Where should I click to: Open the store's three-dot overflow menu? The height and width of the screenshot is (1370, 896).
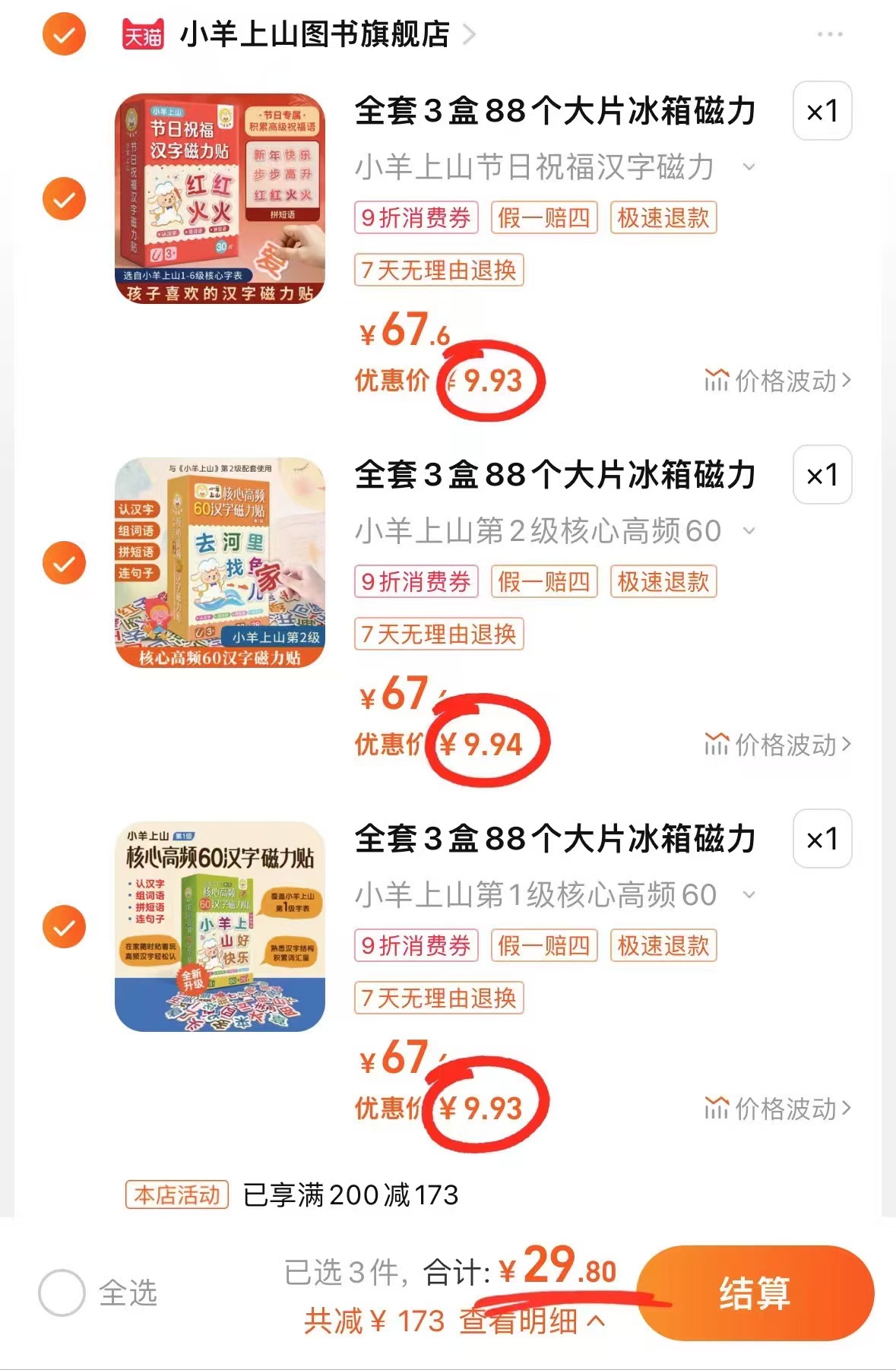(829, 34)
